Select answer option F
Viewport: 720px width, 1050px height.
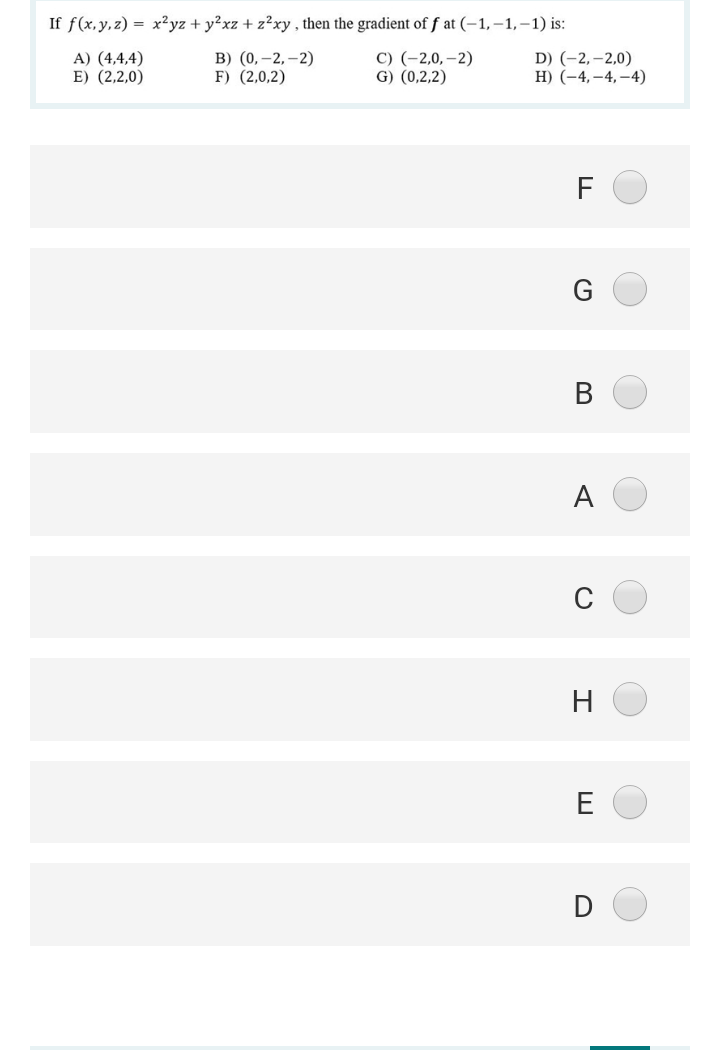click(x=630, y=187)
